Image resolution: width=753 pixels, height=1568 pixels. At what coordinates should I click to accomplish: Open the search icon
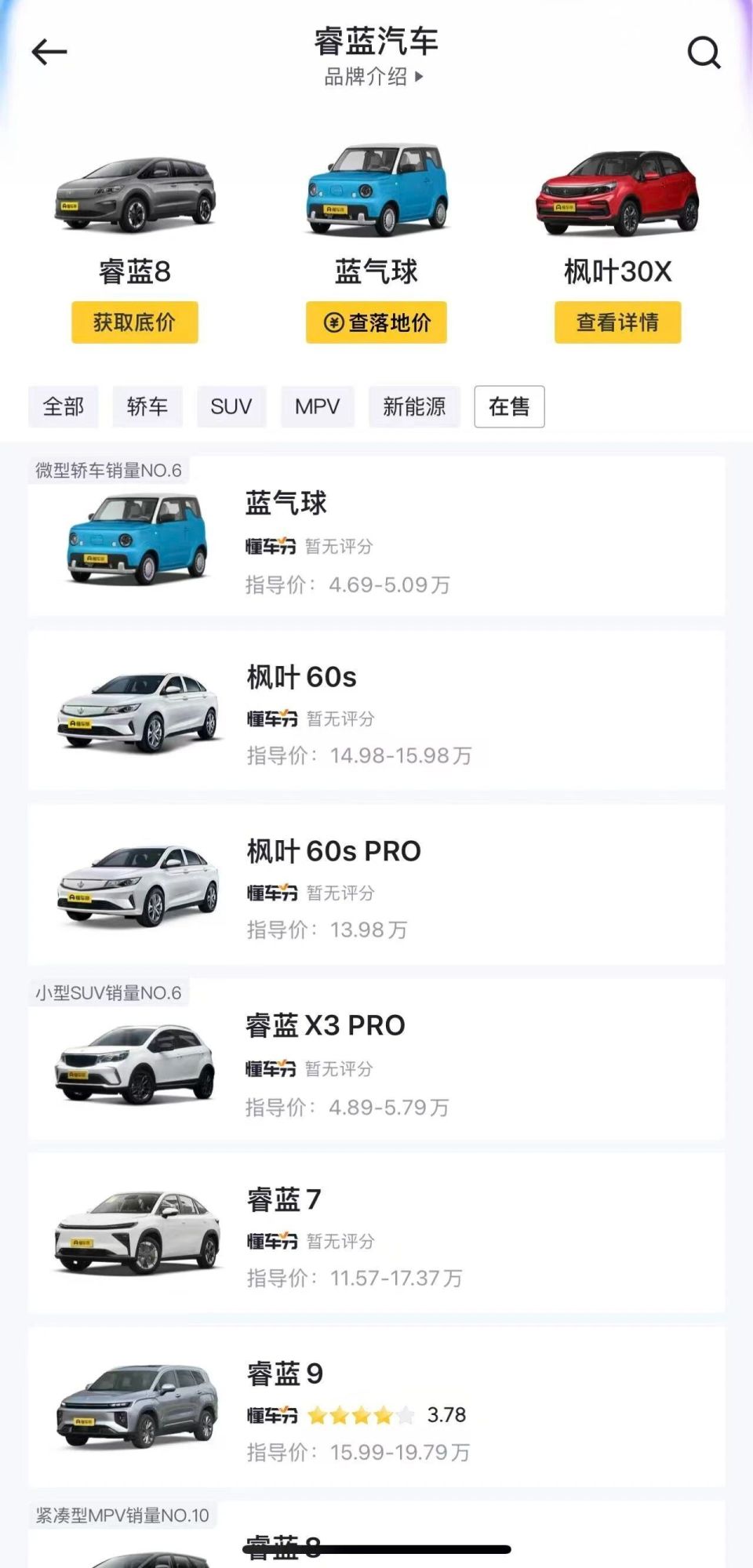704,53
